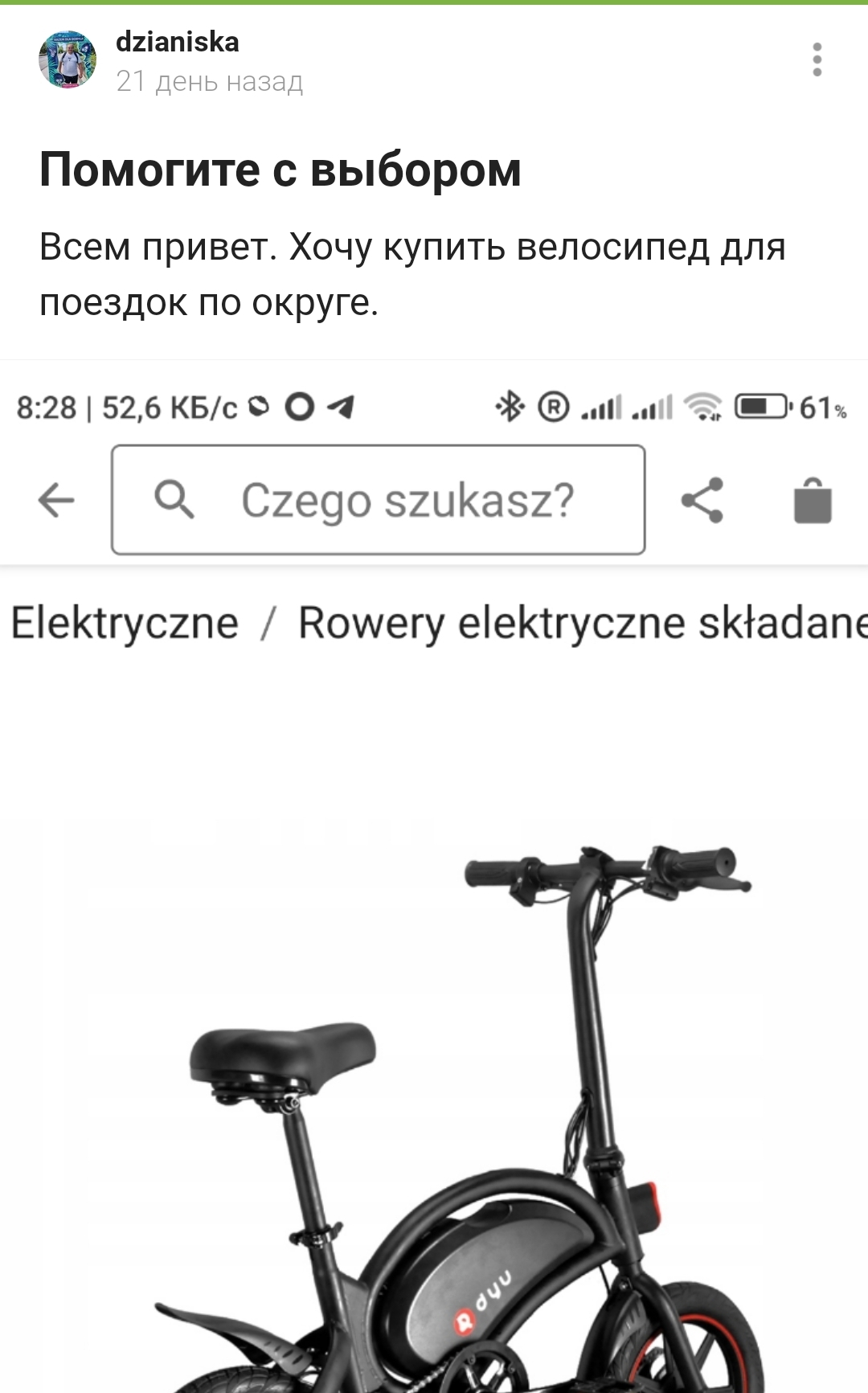Viewport: 868px width, 1393px height.
Task: Open the post titled Помогите с выбором
Action: pyautogui.click(x=280, y=170)
